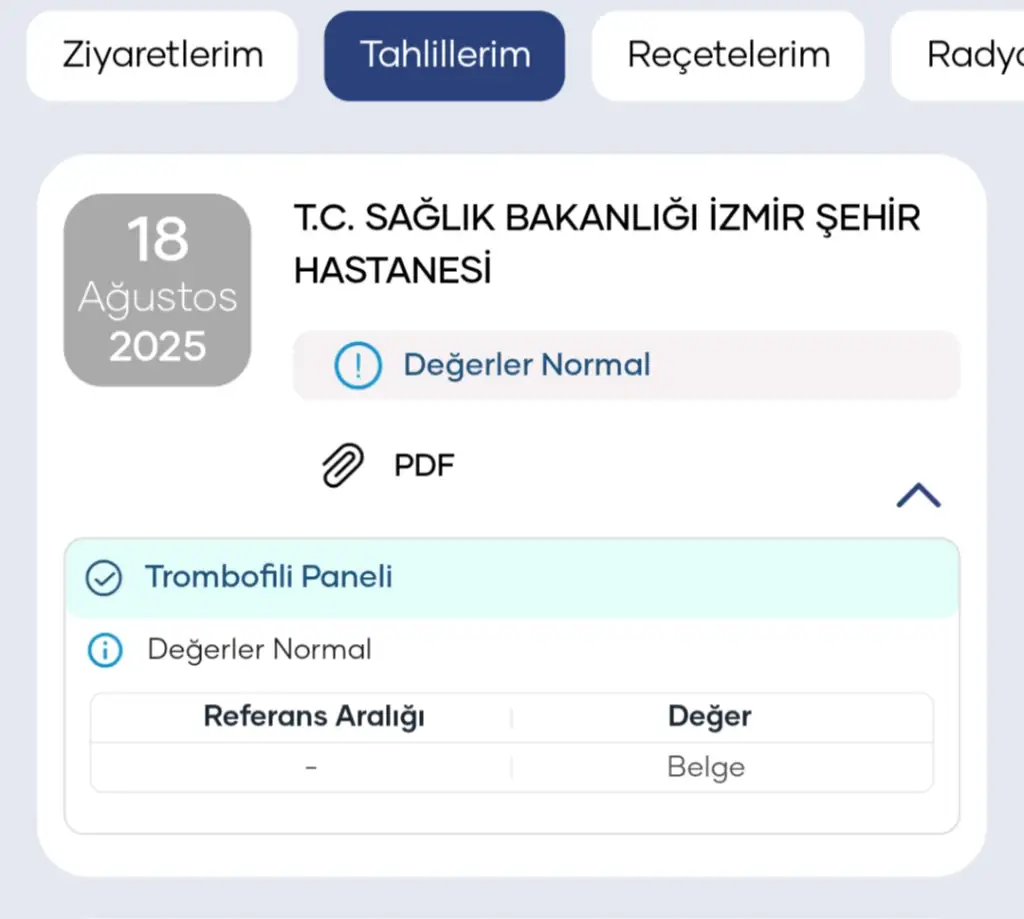Switch to the Ziyaretlerim tab

pos(162,55)
